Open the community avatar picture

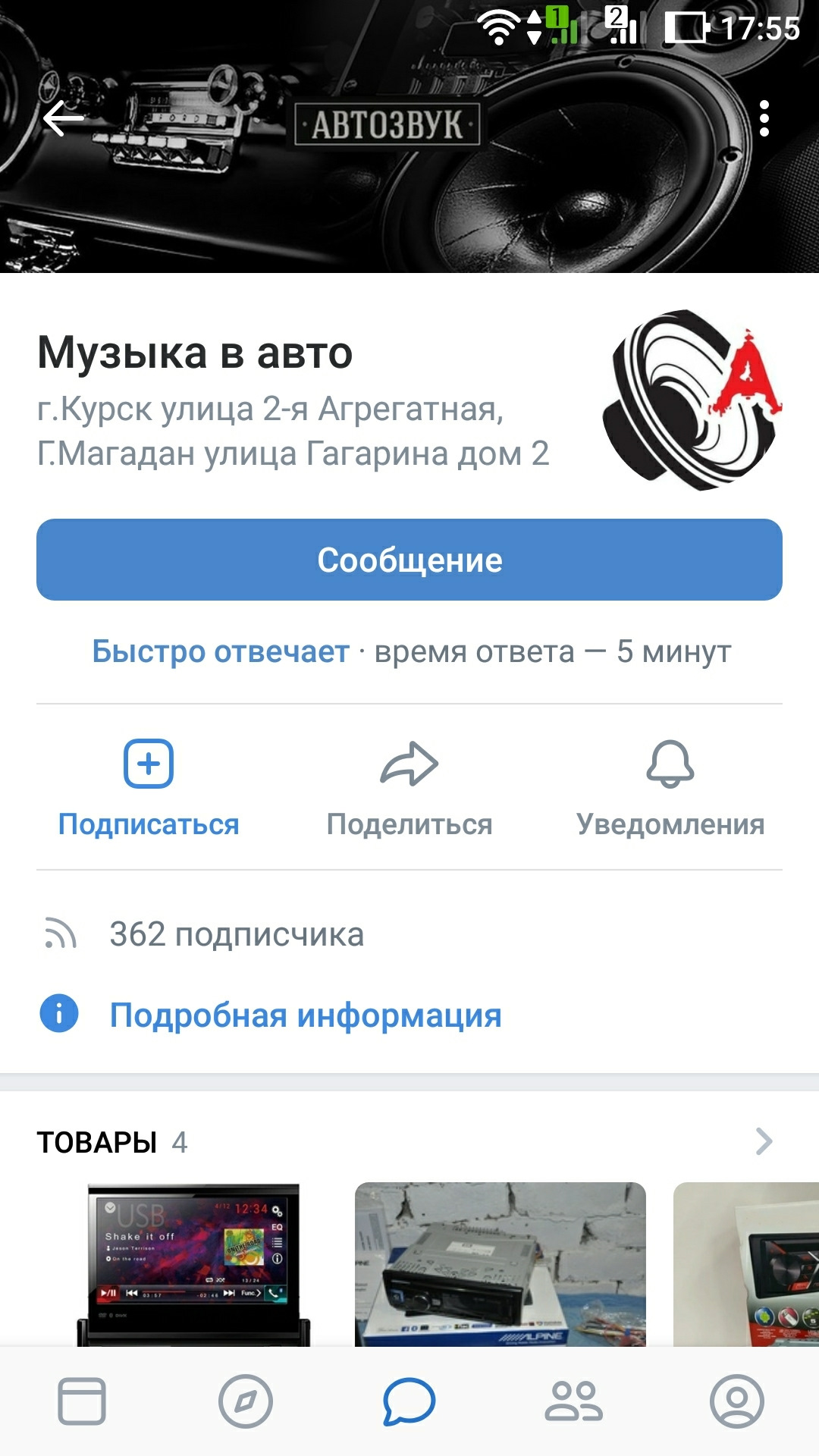click(692, 400)
